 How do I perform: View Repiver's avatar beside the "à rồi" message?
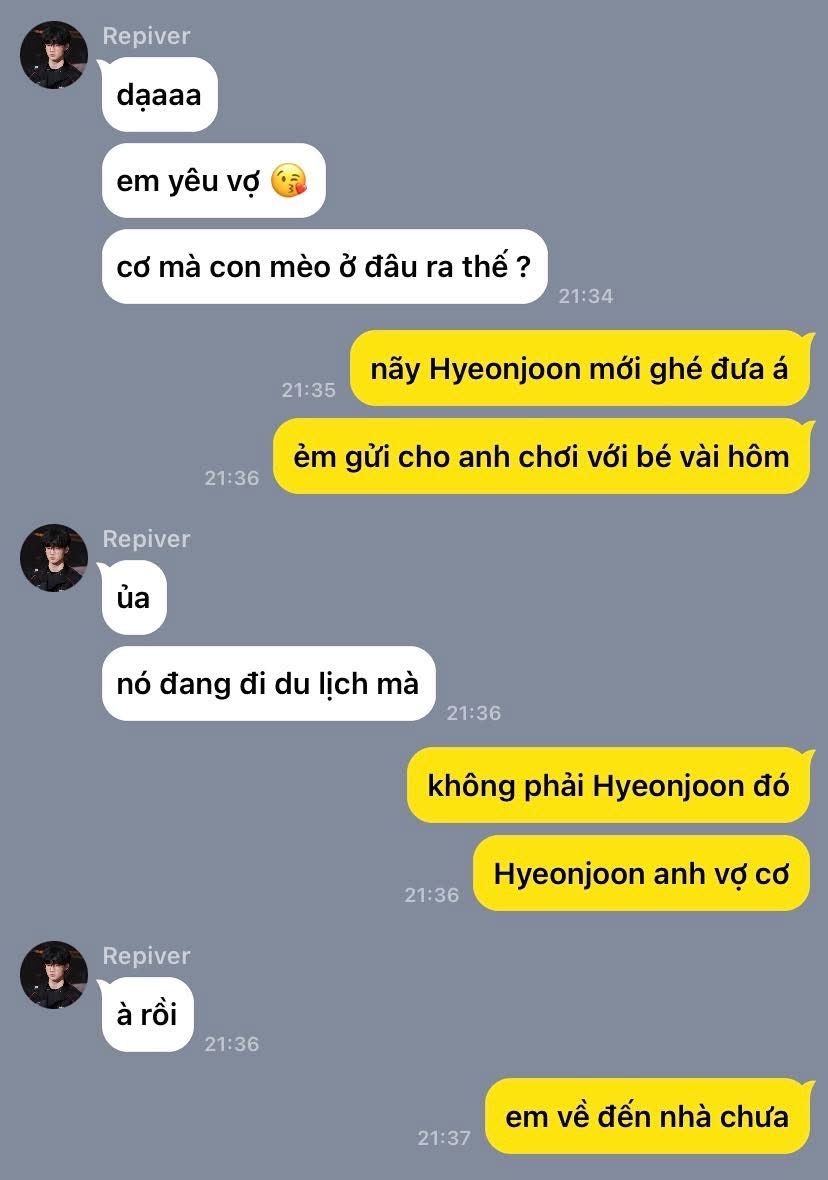click(53, 975)
